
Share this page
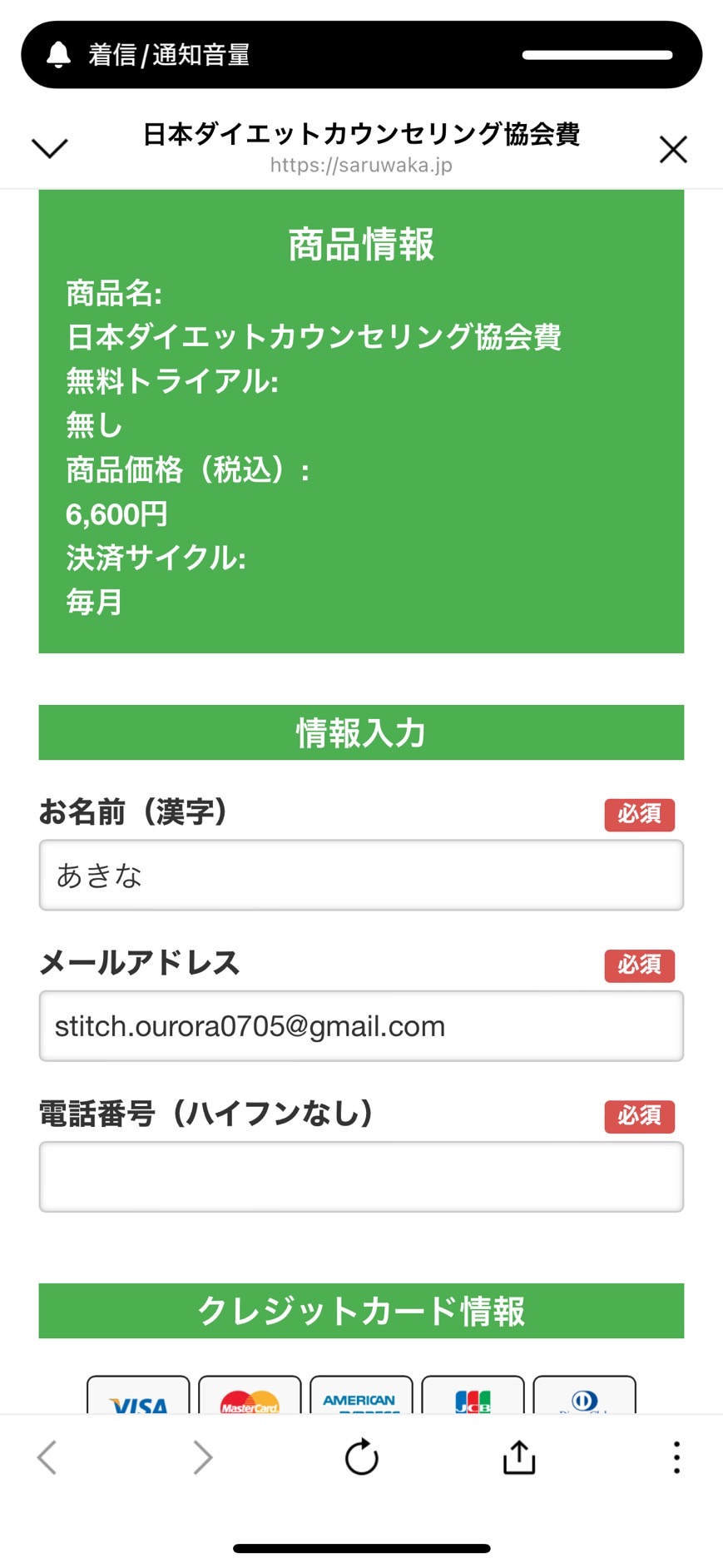point(519,1456)
